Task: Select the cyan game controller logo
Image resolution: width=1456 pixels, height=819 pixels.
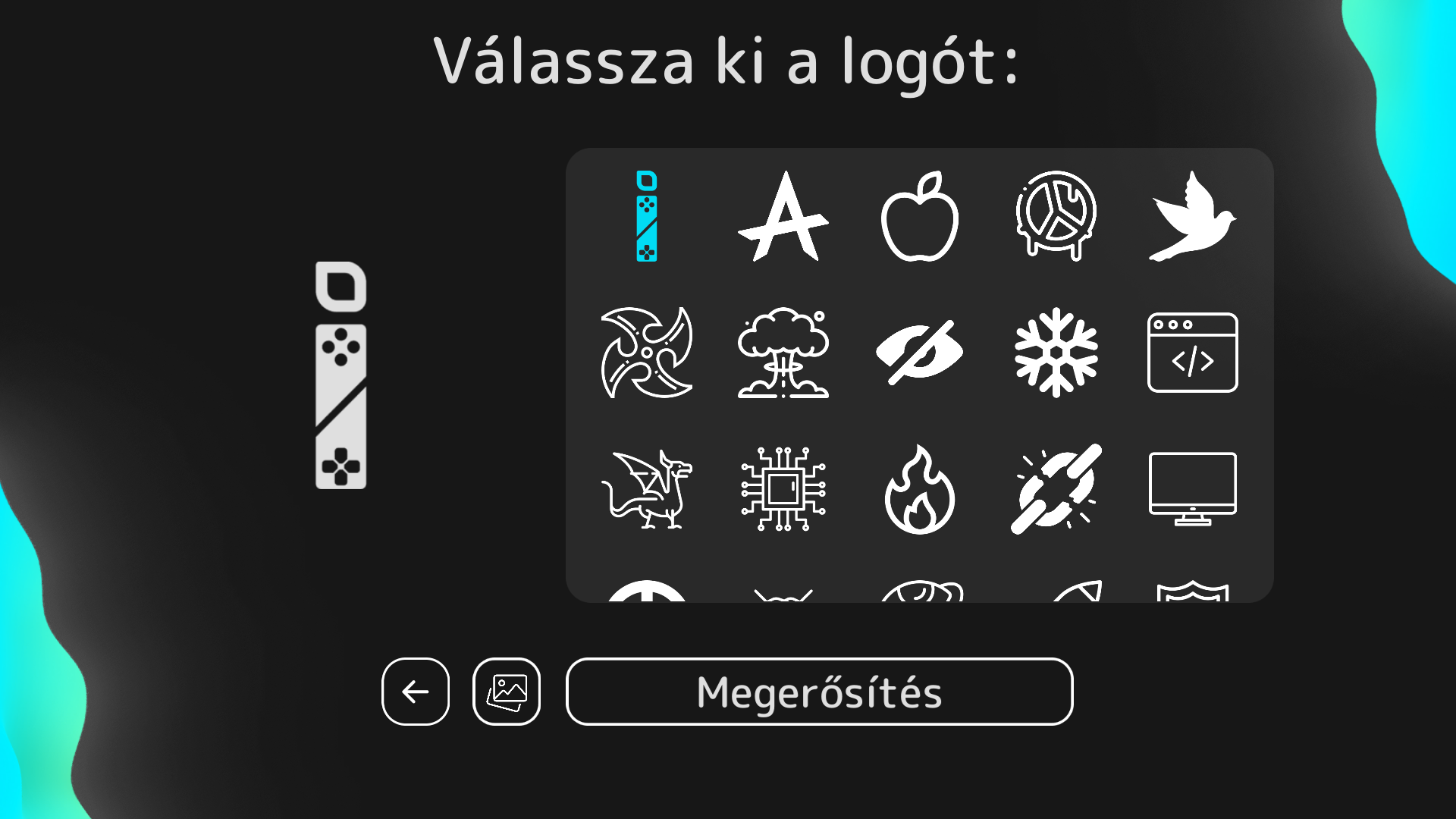Action: [646, 216]
